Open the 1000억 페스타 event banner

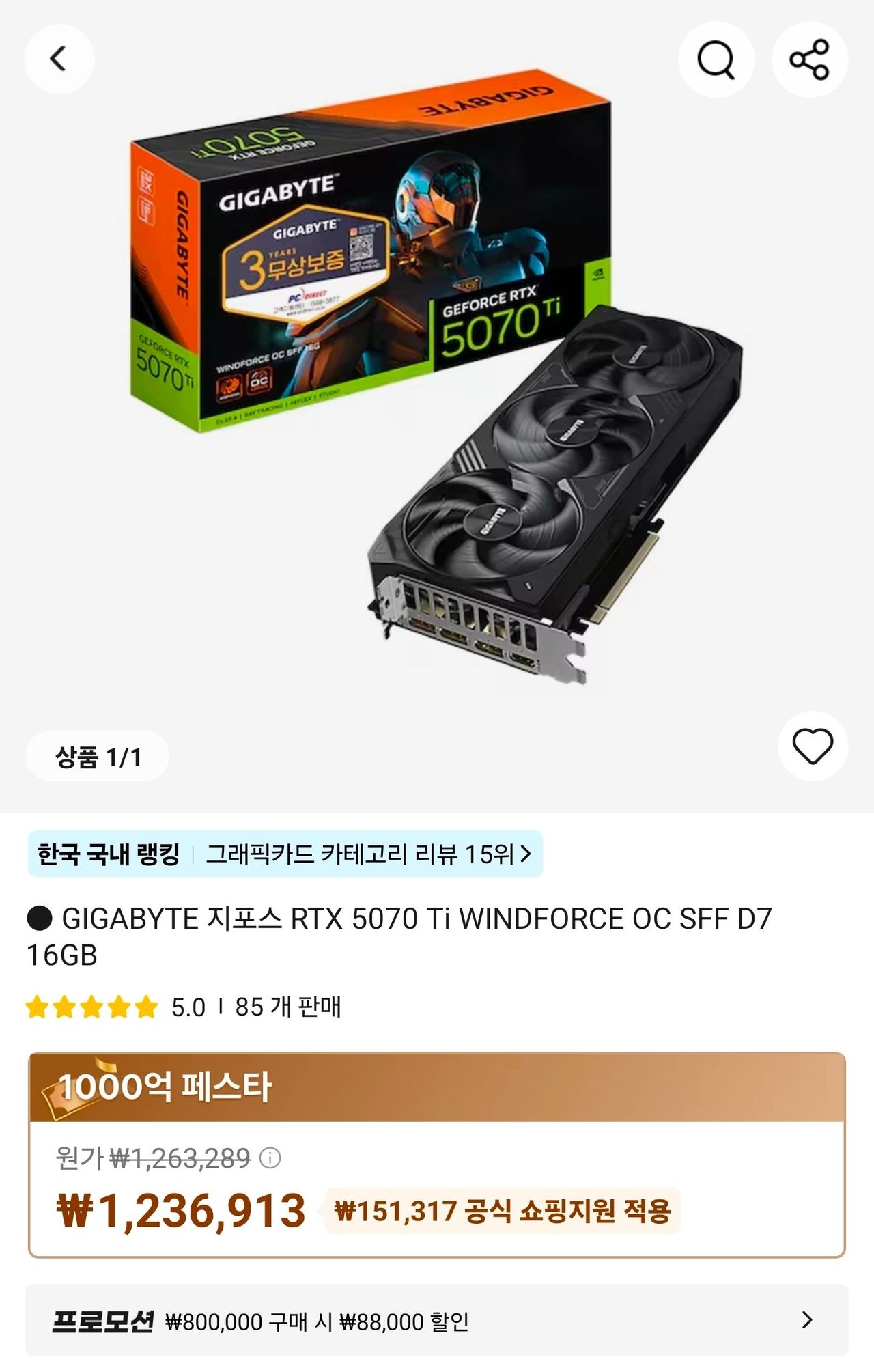[437, 1087]
